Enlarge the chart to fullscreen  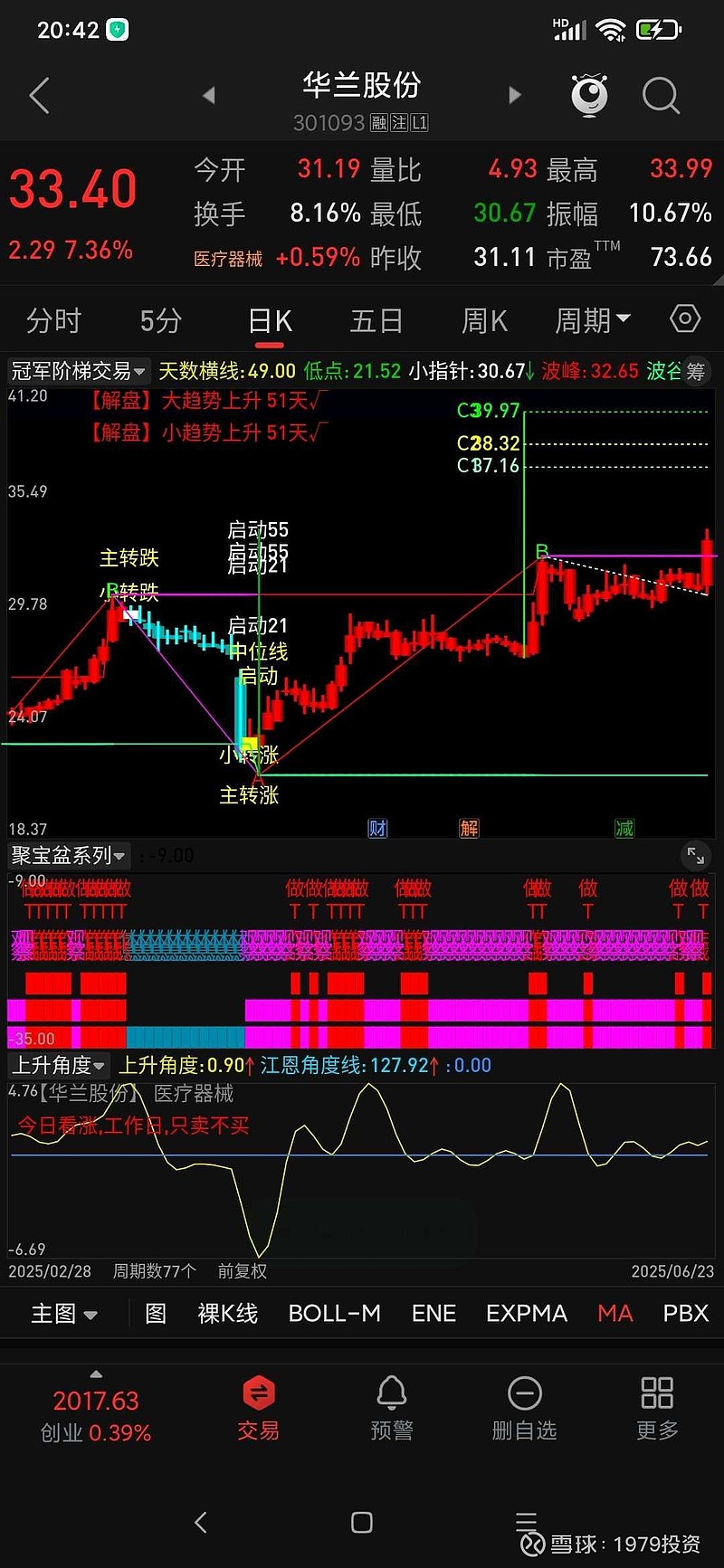tap(695, 855)
